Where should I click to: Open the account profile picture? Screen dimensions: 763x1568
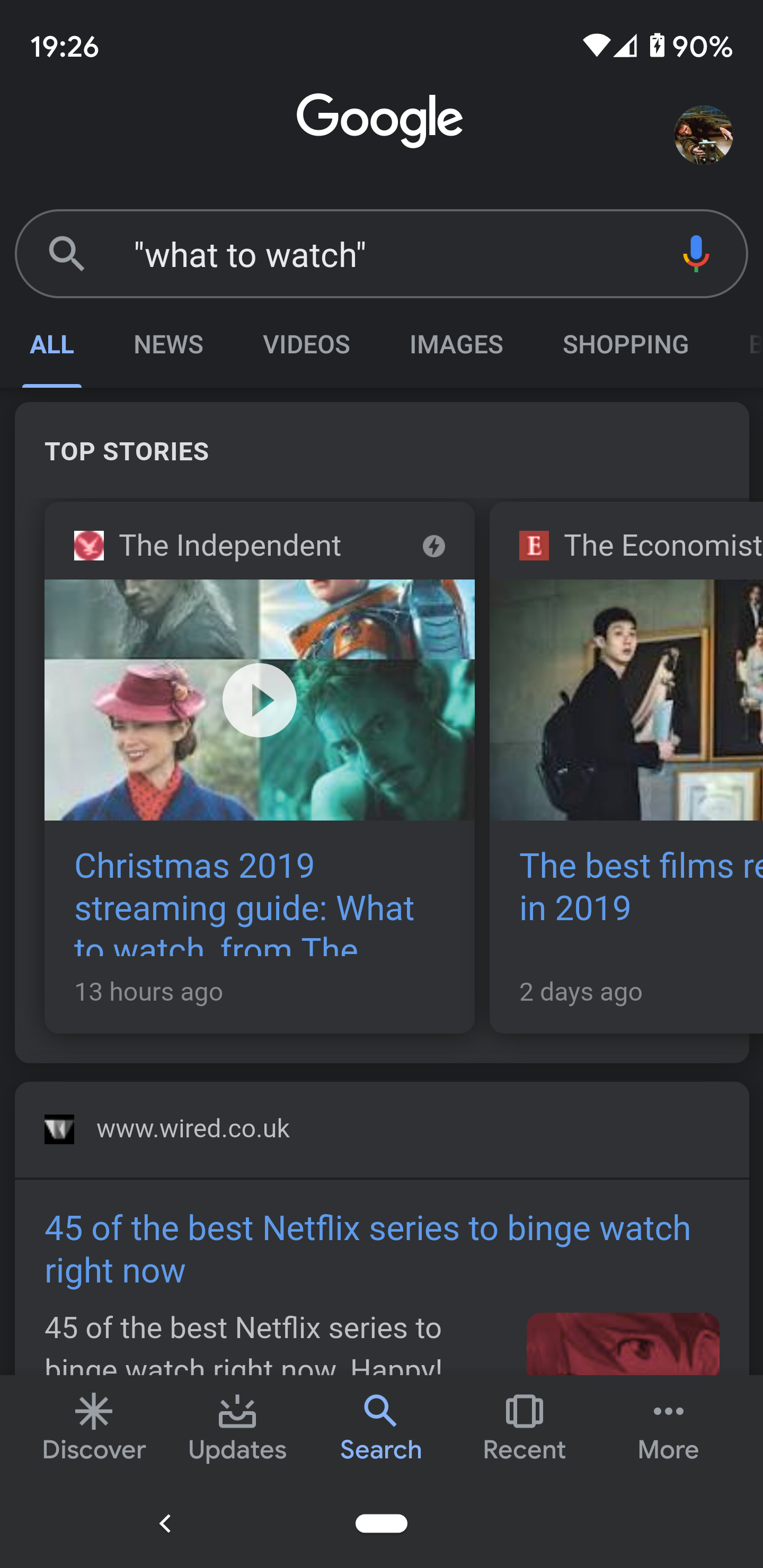(703, 135)
